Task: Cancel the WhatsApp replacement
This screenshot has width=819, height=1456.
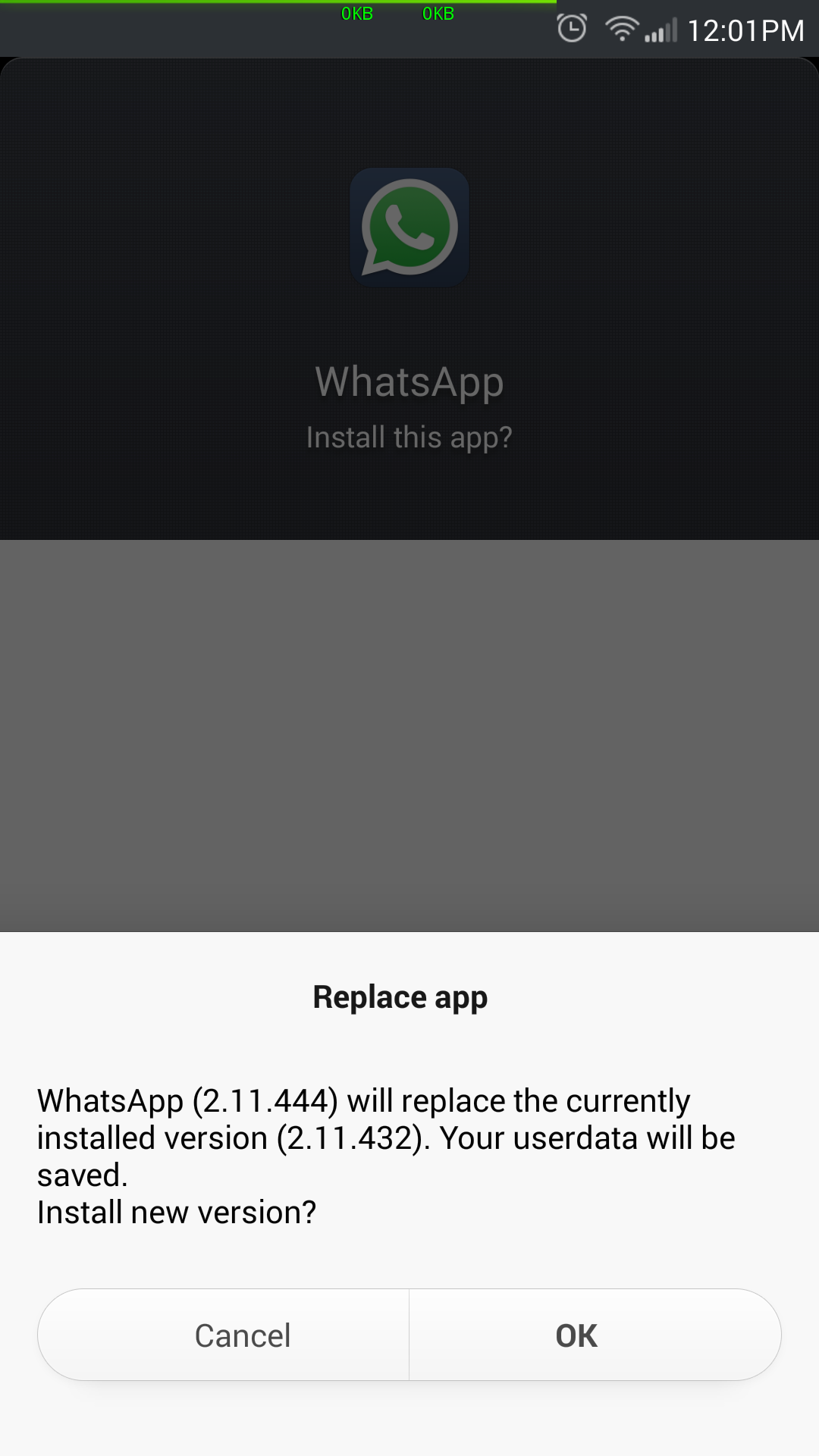Action: [x=224, y=1335]
